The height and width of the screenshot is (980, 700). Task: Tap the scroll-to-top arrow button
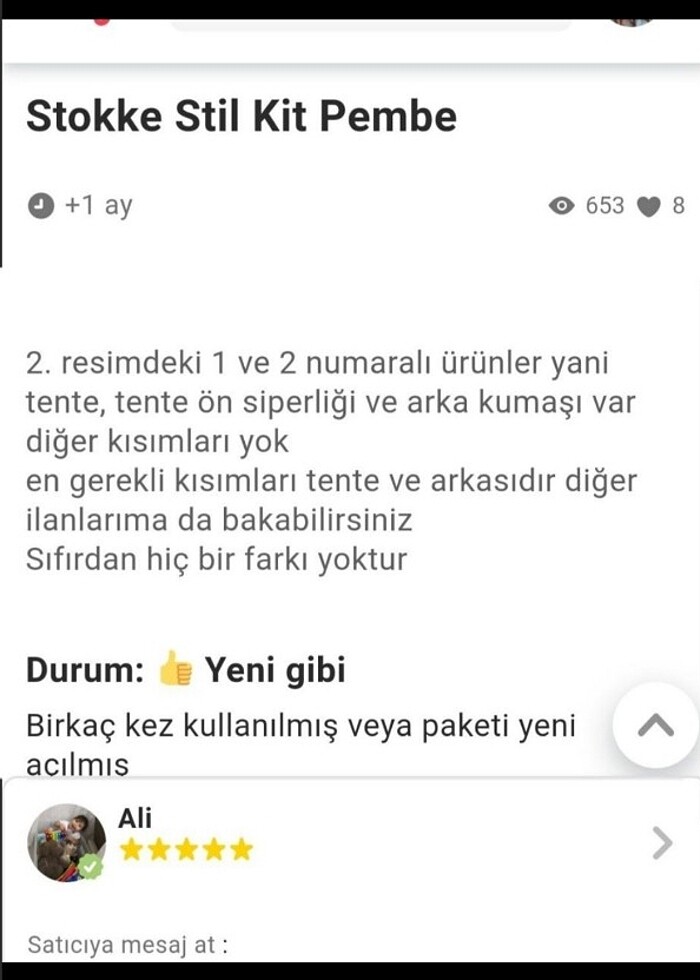(655, 727)
